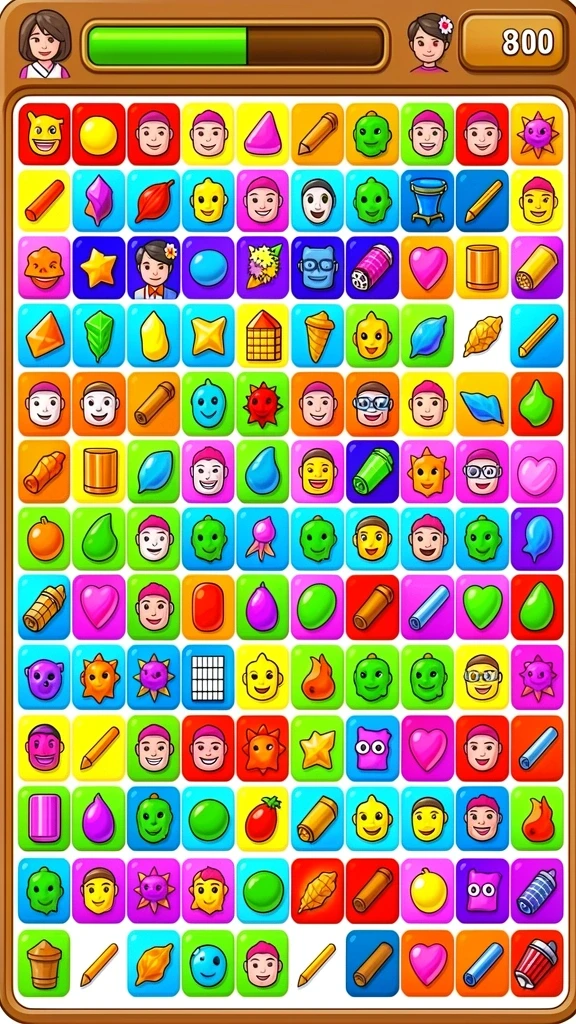This screenshot has height=1024, width=576.
Task: Tap the orange fruit tile on green
Action: pos(44,539)
